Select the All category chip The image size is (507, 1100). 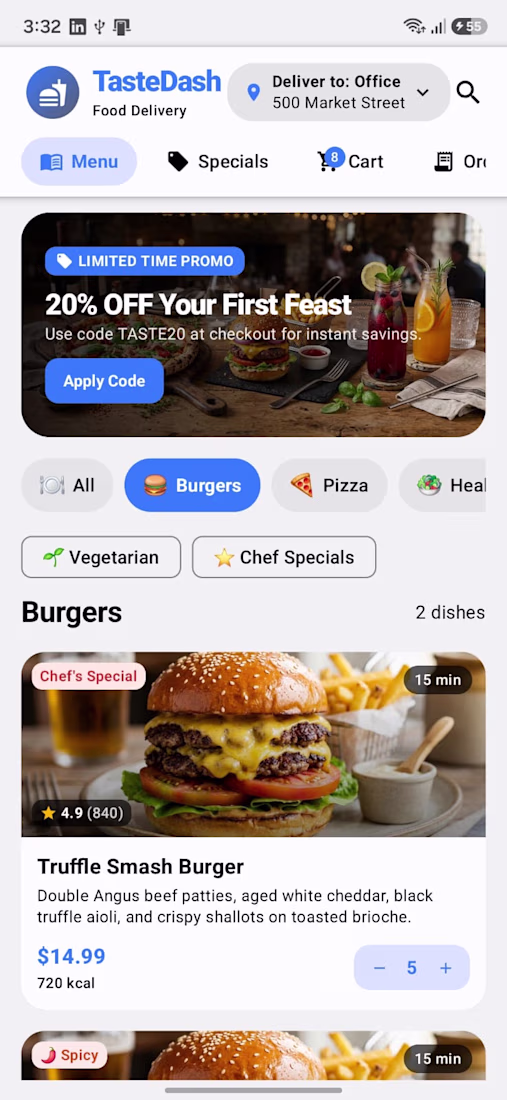point(67,485)
